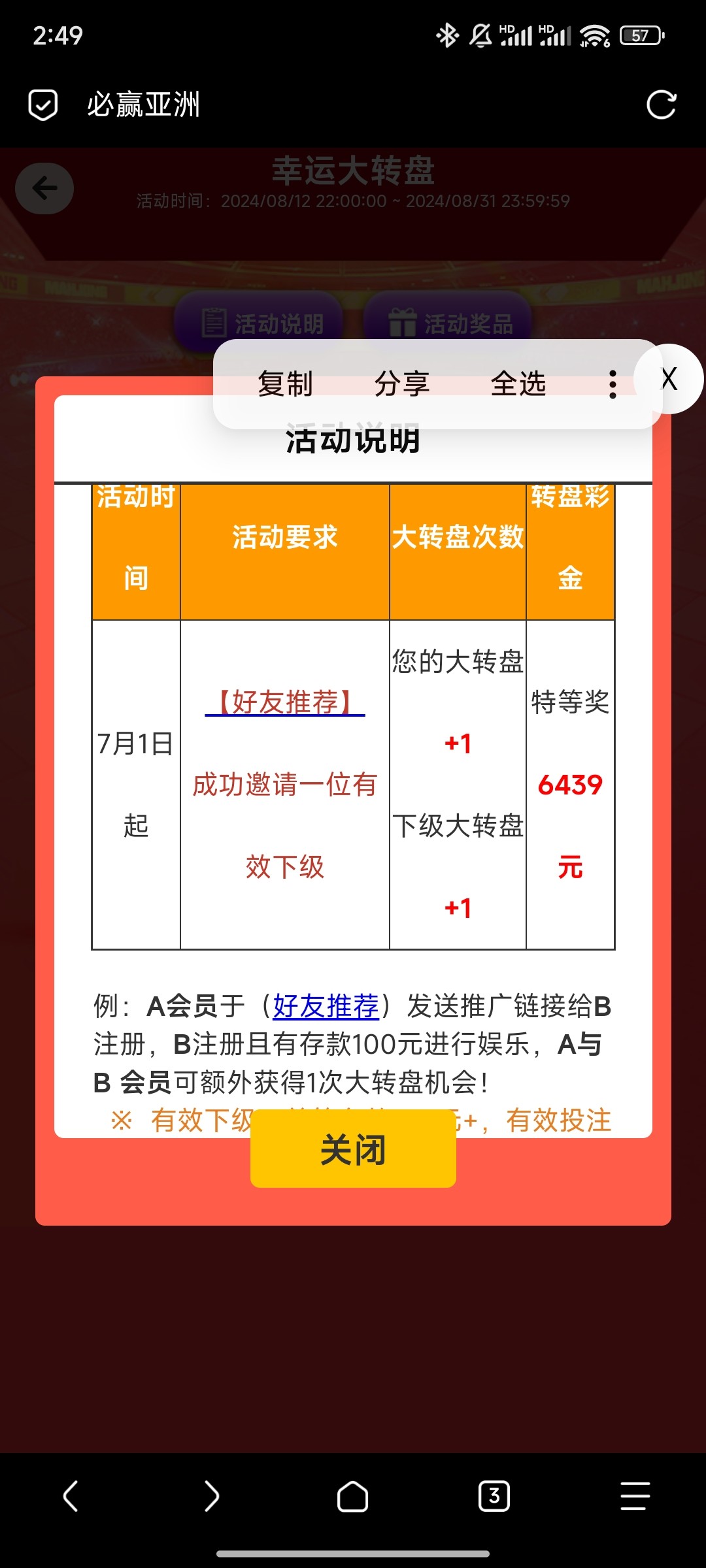Reload the page with the refresh icon
Image resolution: width=706 pixels, height=1568 pixels.
661,105
